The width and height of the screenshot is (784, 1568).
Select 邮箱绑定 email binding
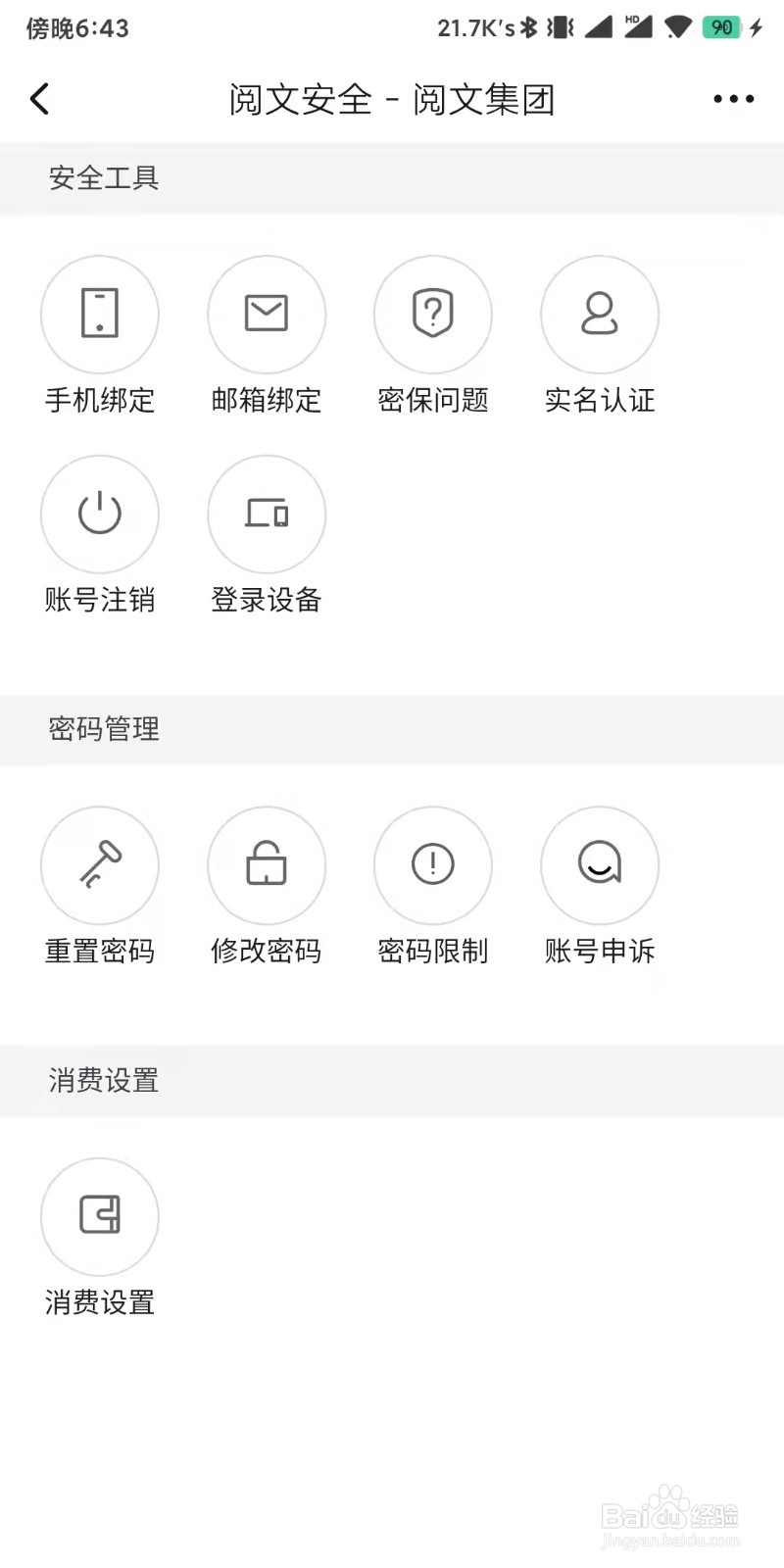[x=267, y=315]
